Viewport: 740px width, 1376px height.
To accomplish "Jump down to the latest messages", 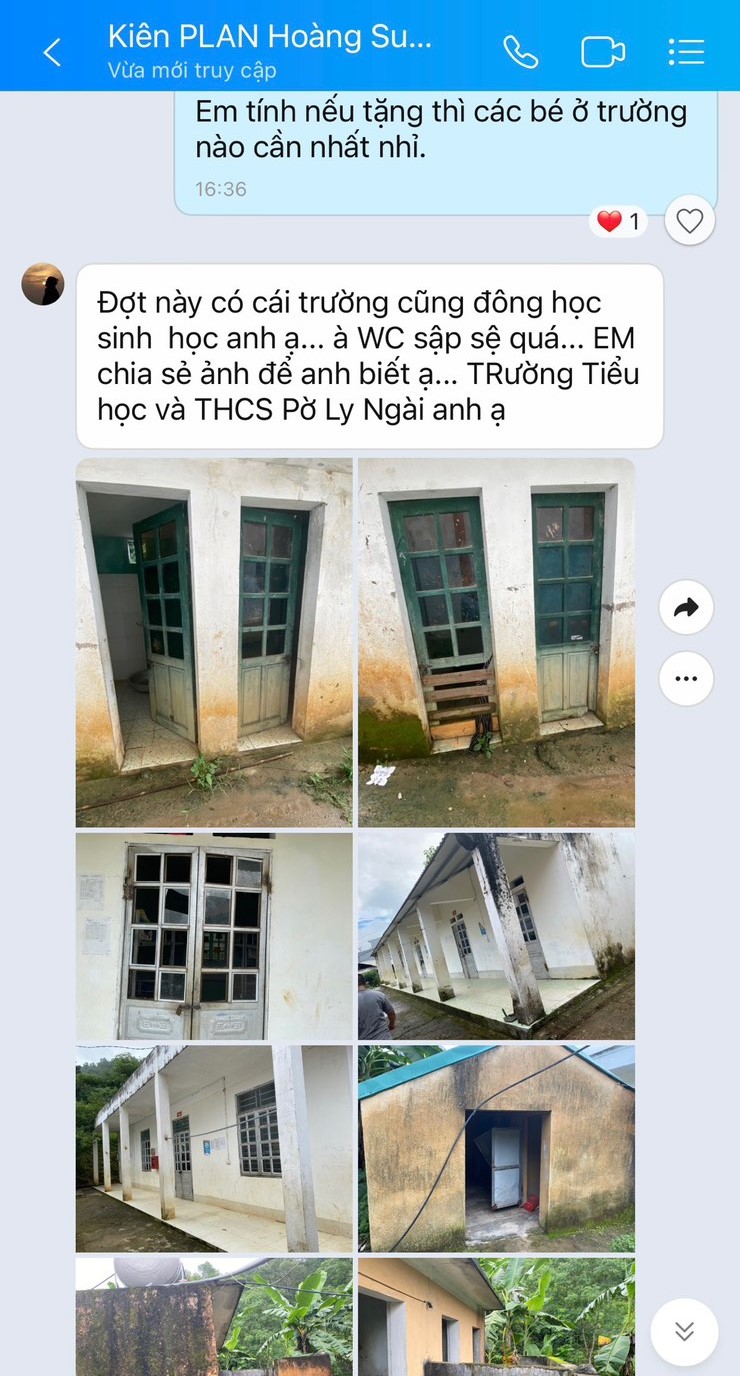I will [684, 1331].
